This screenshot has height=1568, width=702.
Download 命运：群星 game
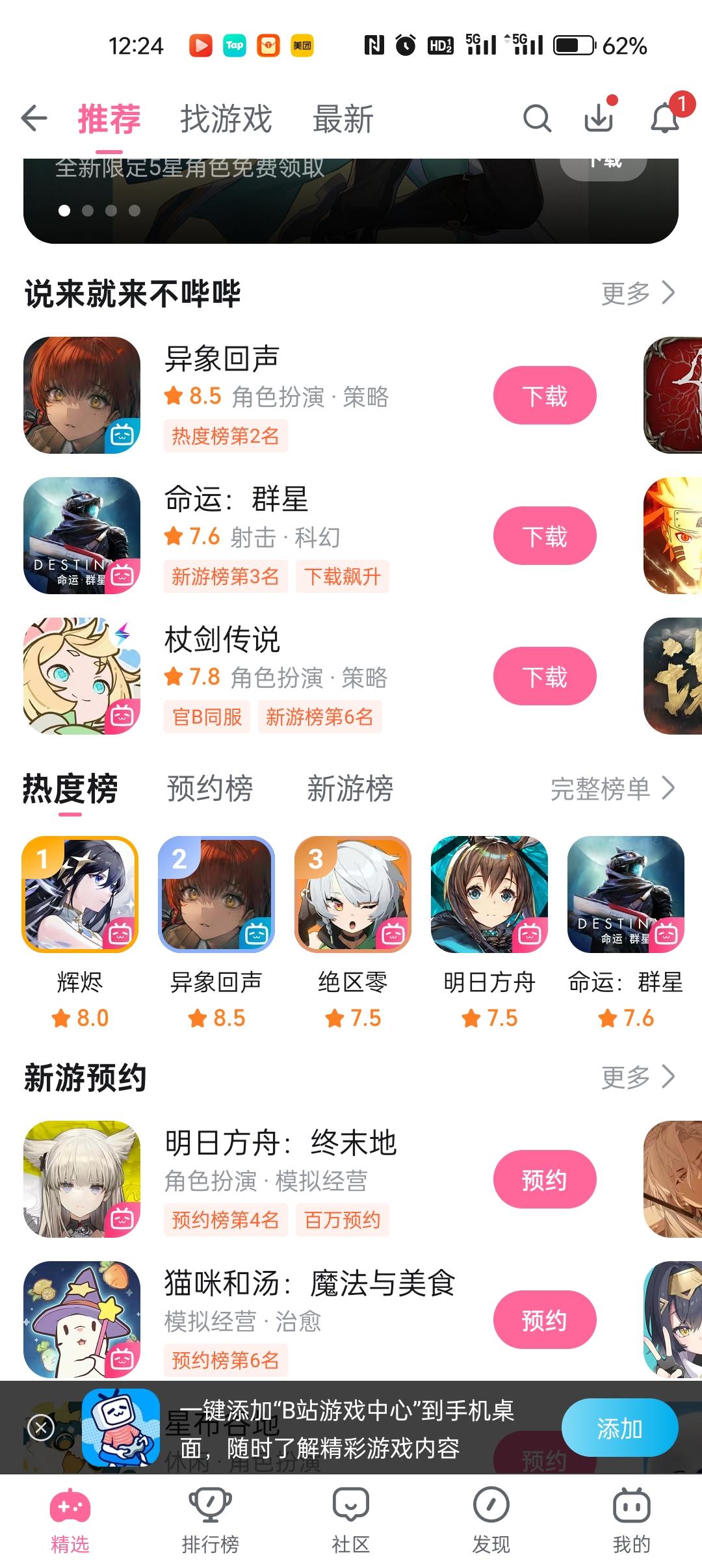544,535
